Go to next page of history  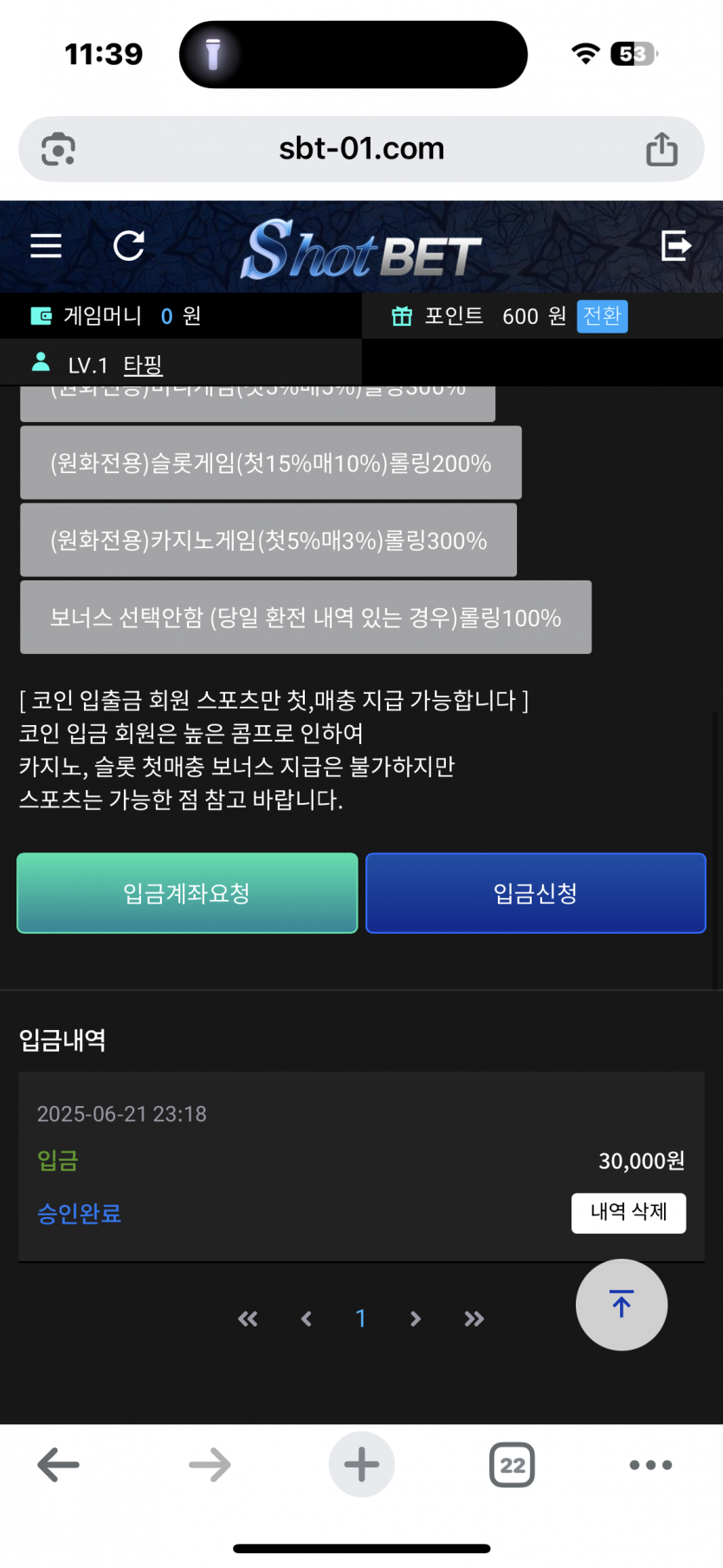pos(416,1319)
